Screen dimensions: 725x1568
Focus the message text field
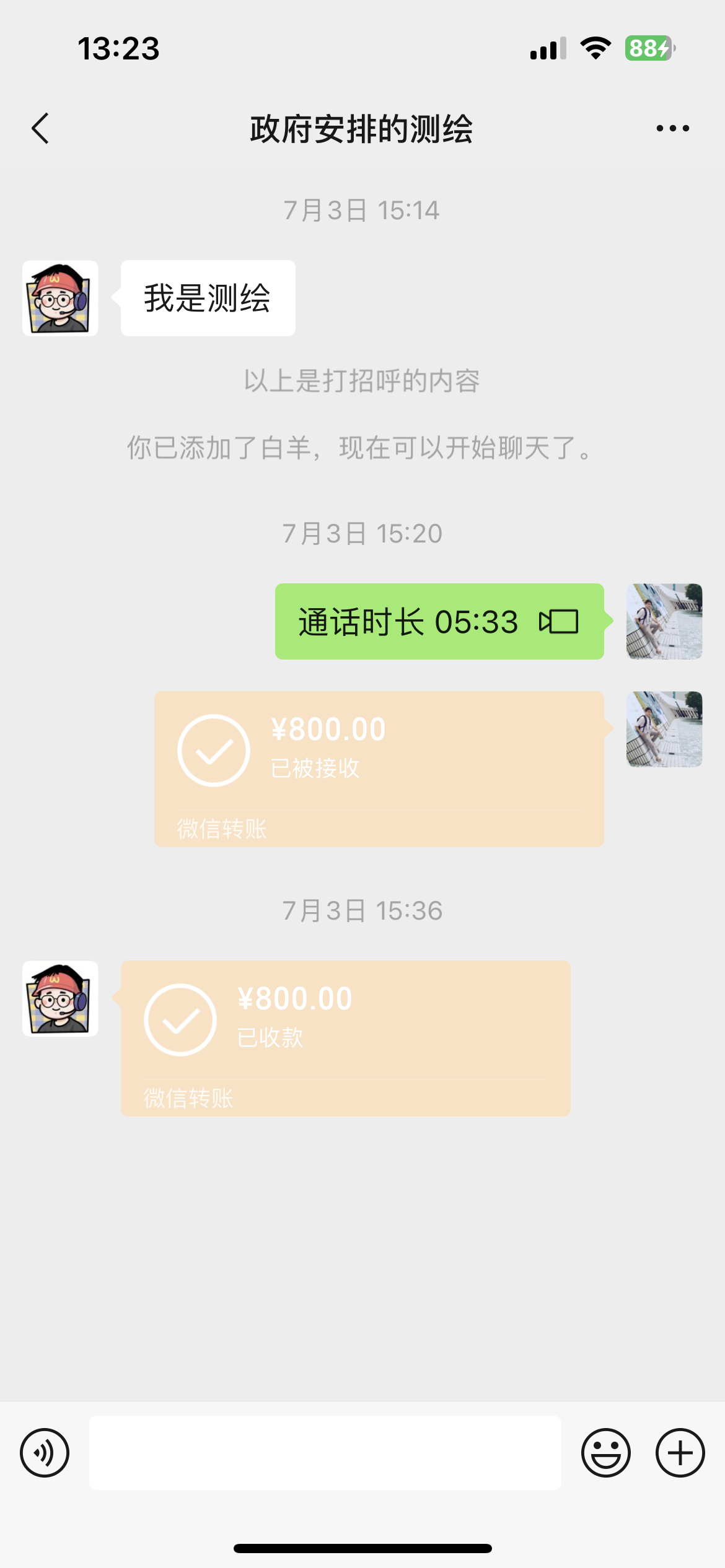tap(325, 1453)
